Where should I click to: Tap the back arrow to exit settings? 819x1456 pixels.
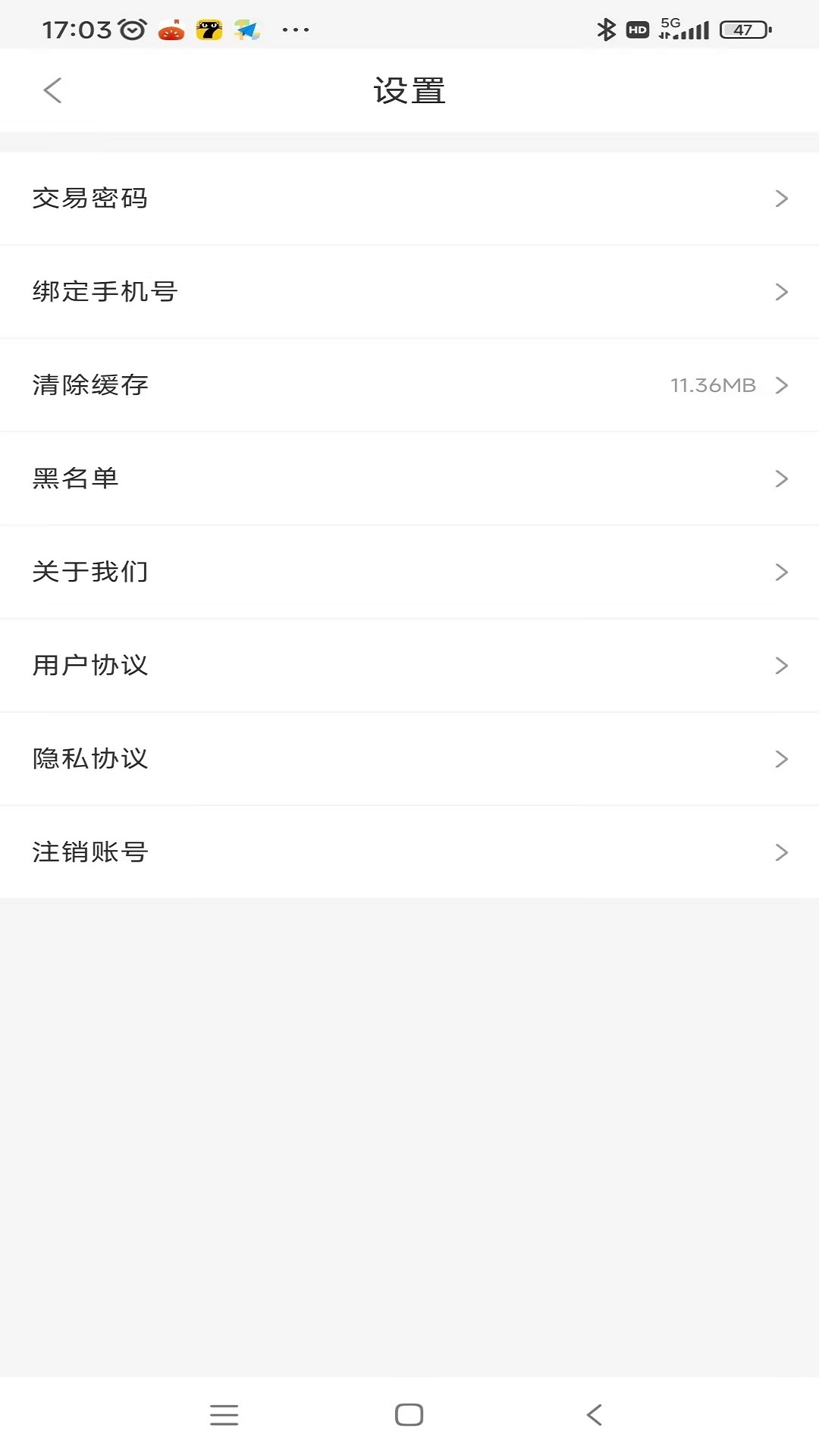pyautogui.click(x=52, y=89)
